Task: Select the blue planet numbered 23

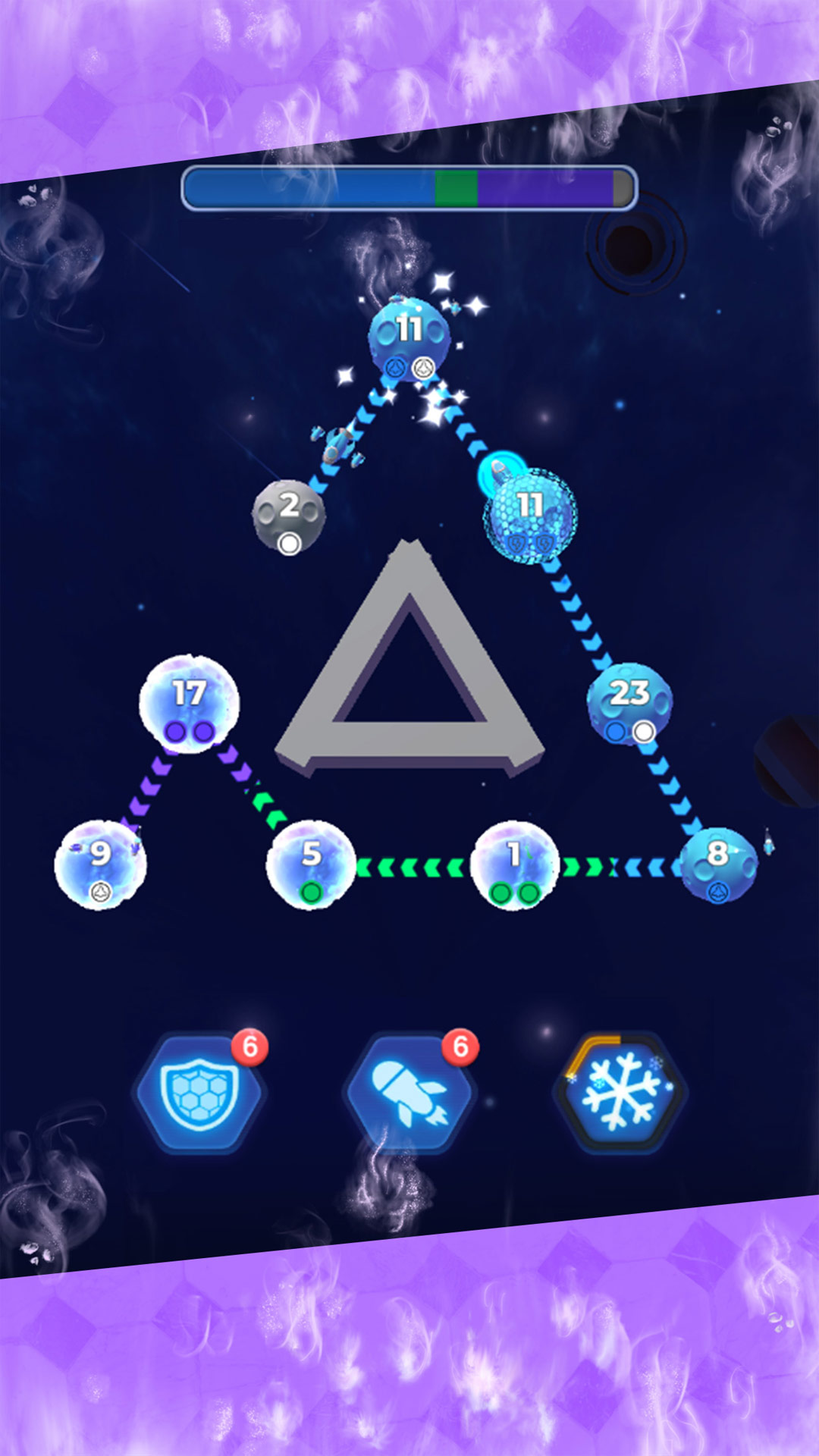Action: click(x=629, y=703)
